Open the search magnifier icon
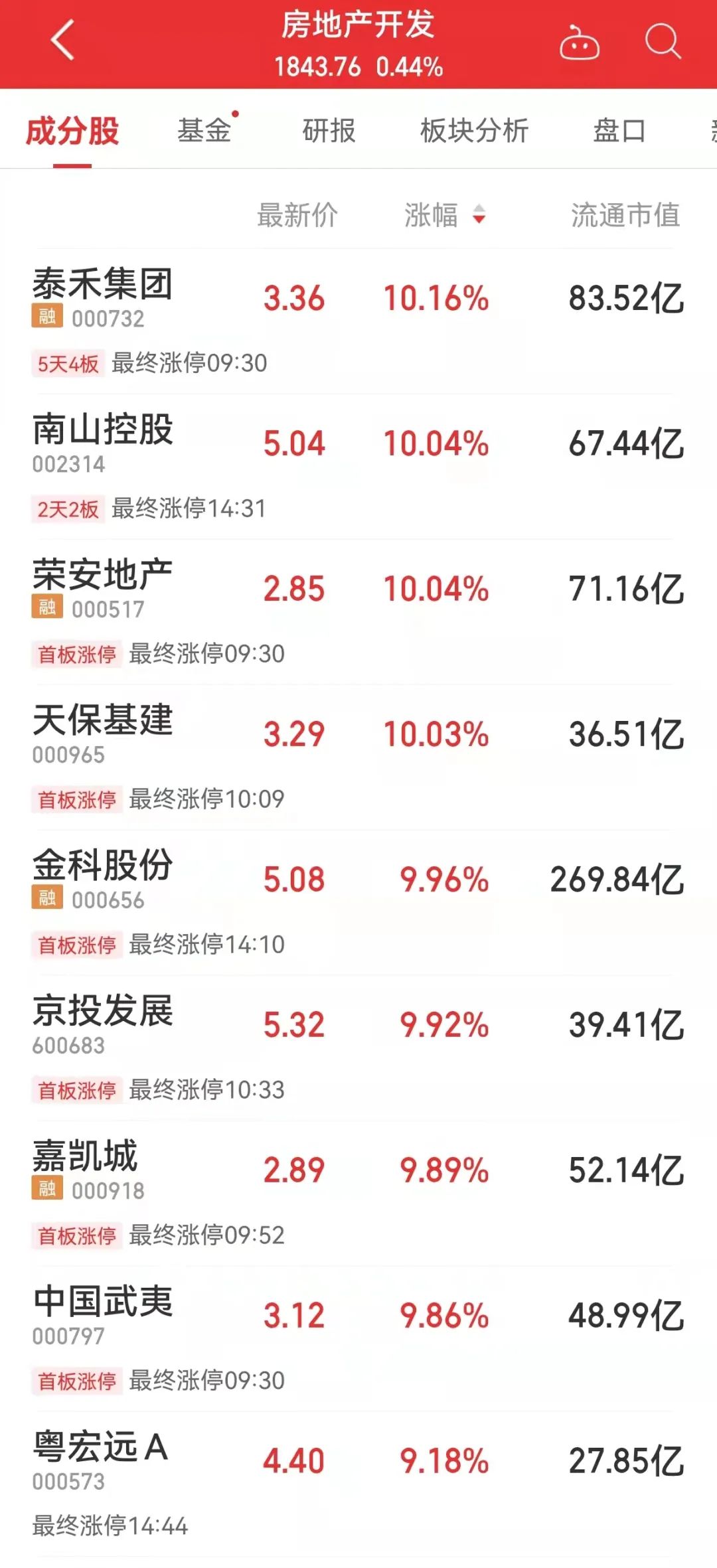This screenshot has width=717, height=1568. pos(663,42)
